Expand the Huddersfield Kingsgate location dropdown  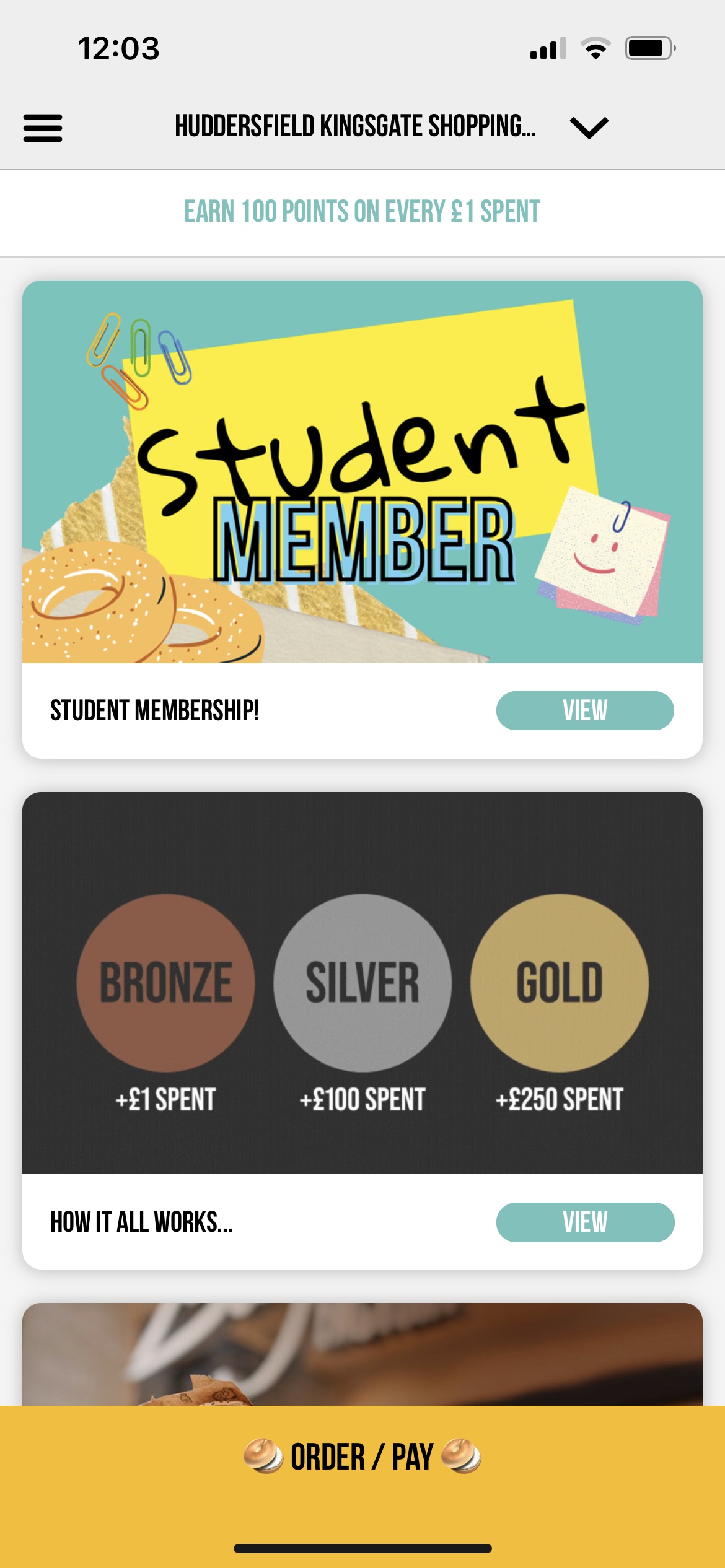click(x=589, y=128)
